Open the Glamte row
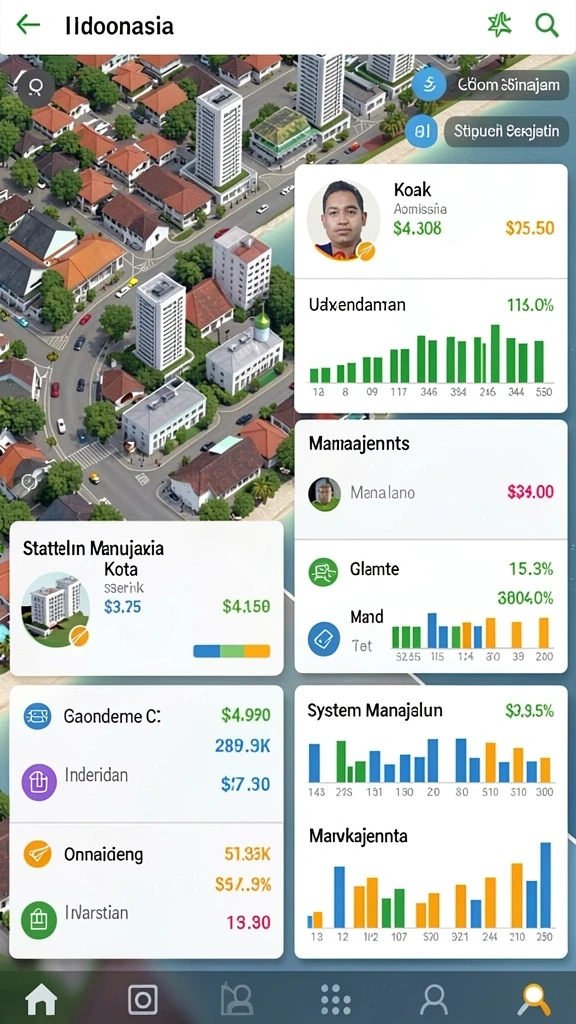This screenshot has height=1024, width=576. click(431, 569)
